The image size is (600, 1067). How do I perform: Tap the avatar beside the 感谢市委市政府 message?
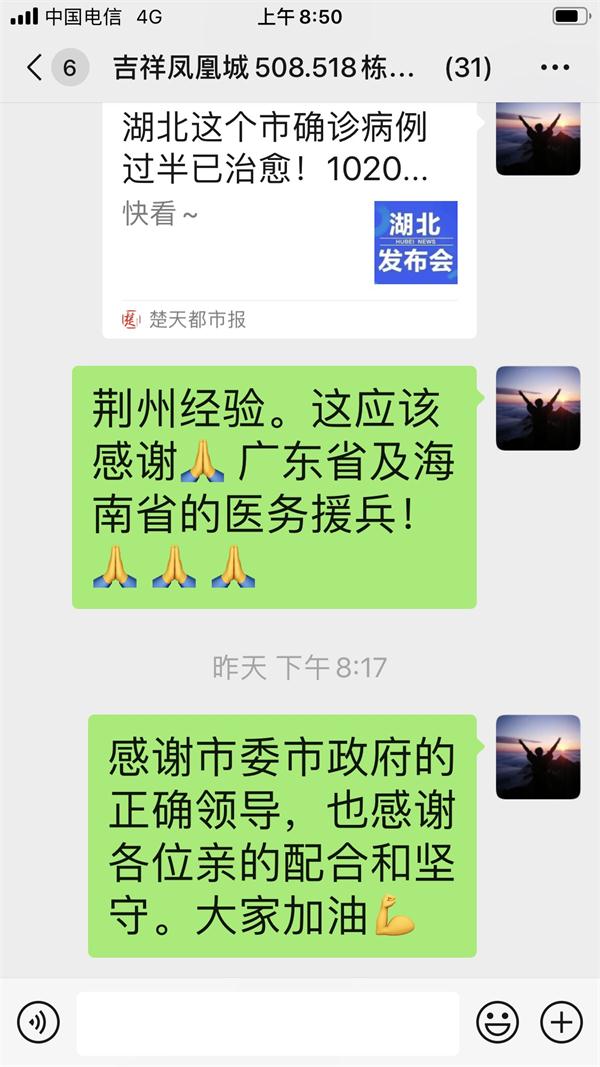coord(538,757)
